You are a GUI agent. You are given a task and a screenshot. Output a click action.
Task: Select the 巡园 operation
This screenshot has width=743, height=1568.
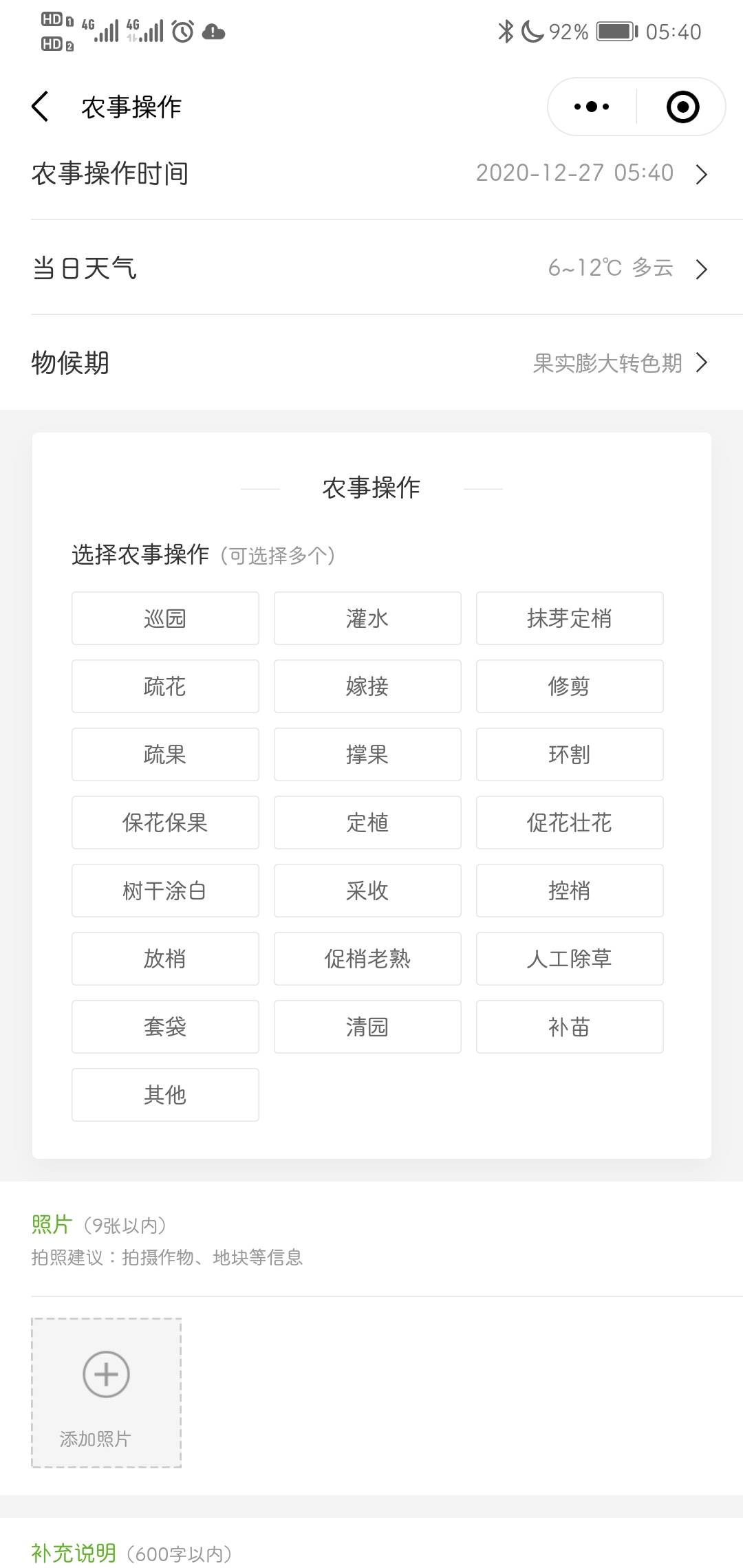coord(165,618)
